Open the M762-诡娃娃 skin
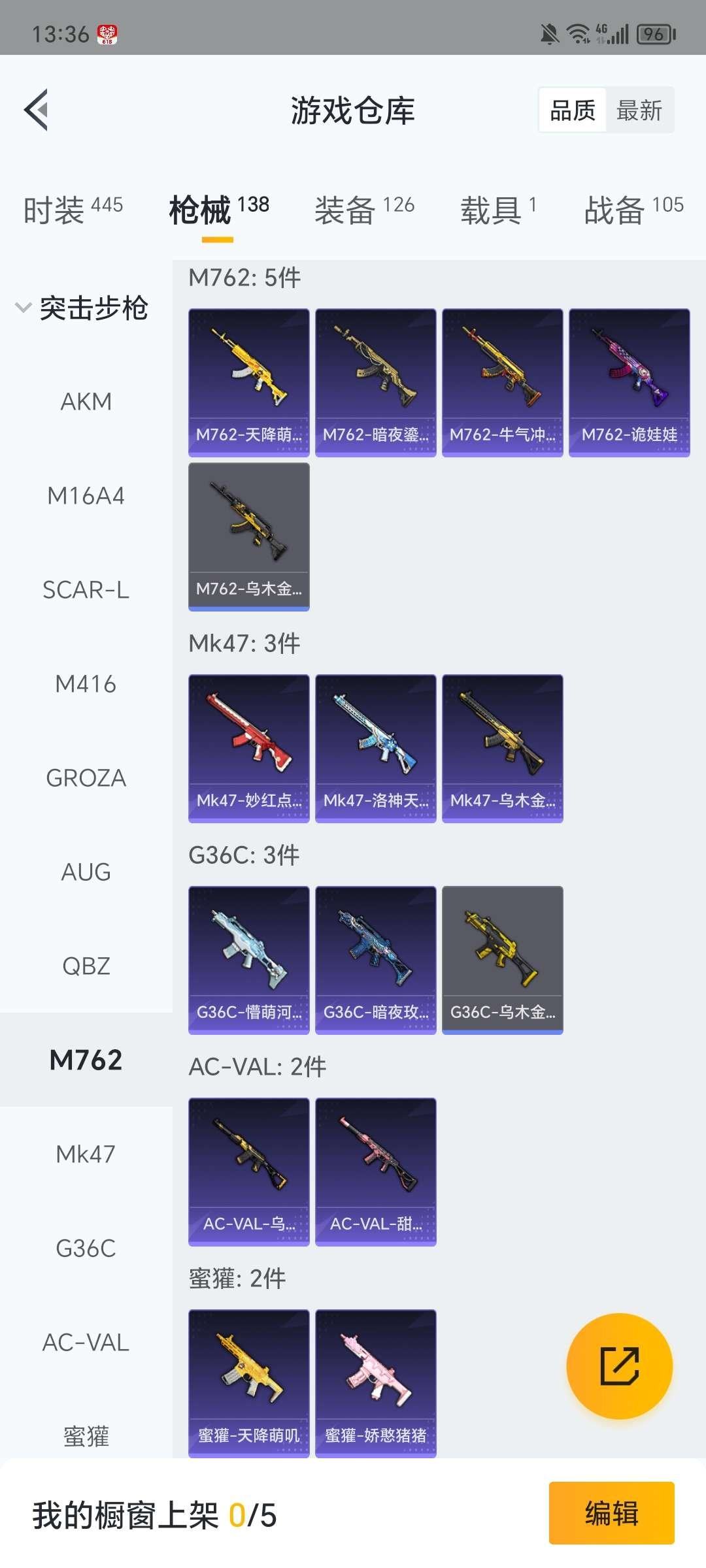The image size is (706, 1568). click(629, 382)
